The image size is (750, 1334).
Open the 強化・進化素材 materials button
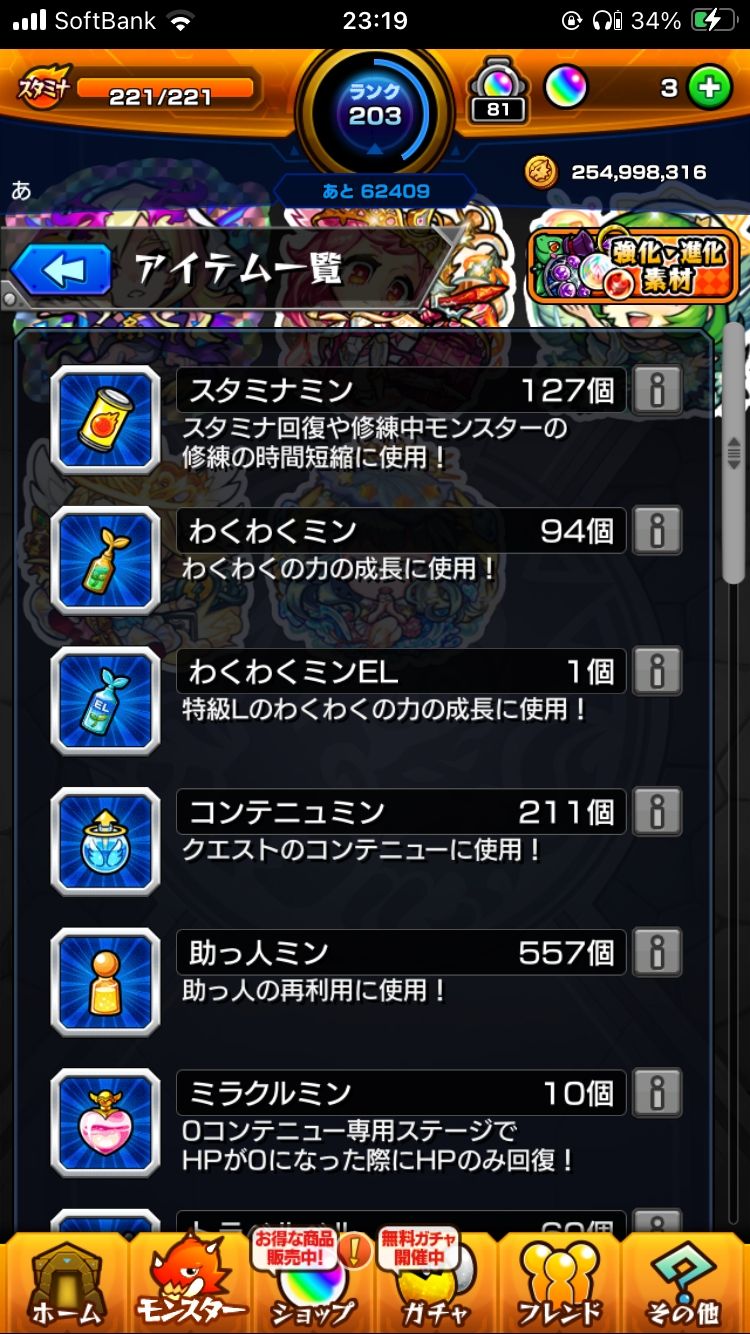pos(632,266)
